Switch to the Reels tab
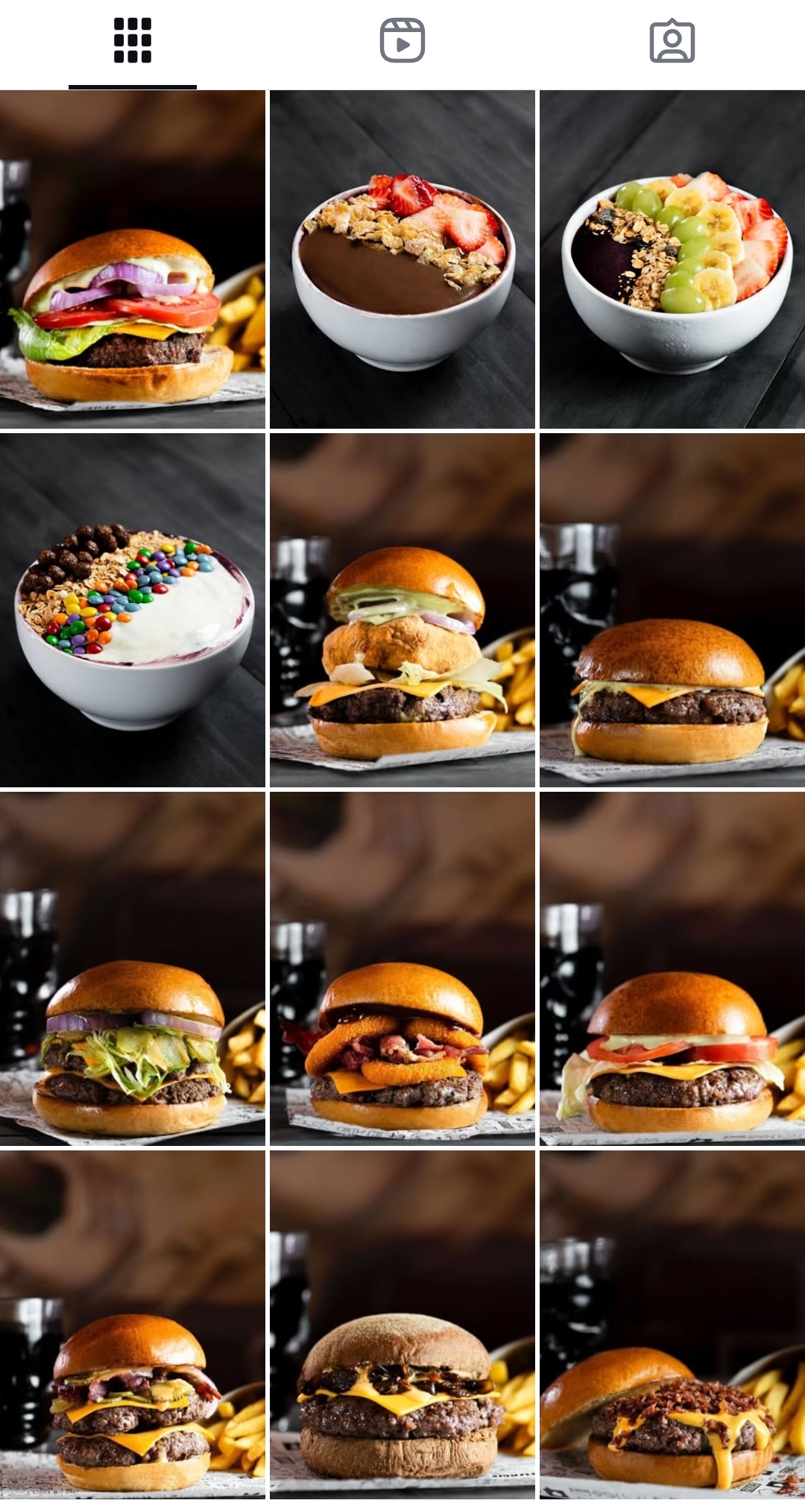805x1512 pixels. (402, 41)
